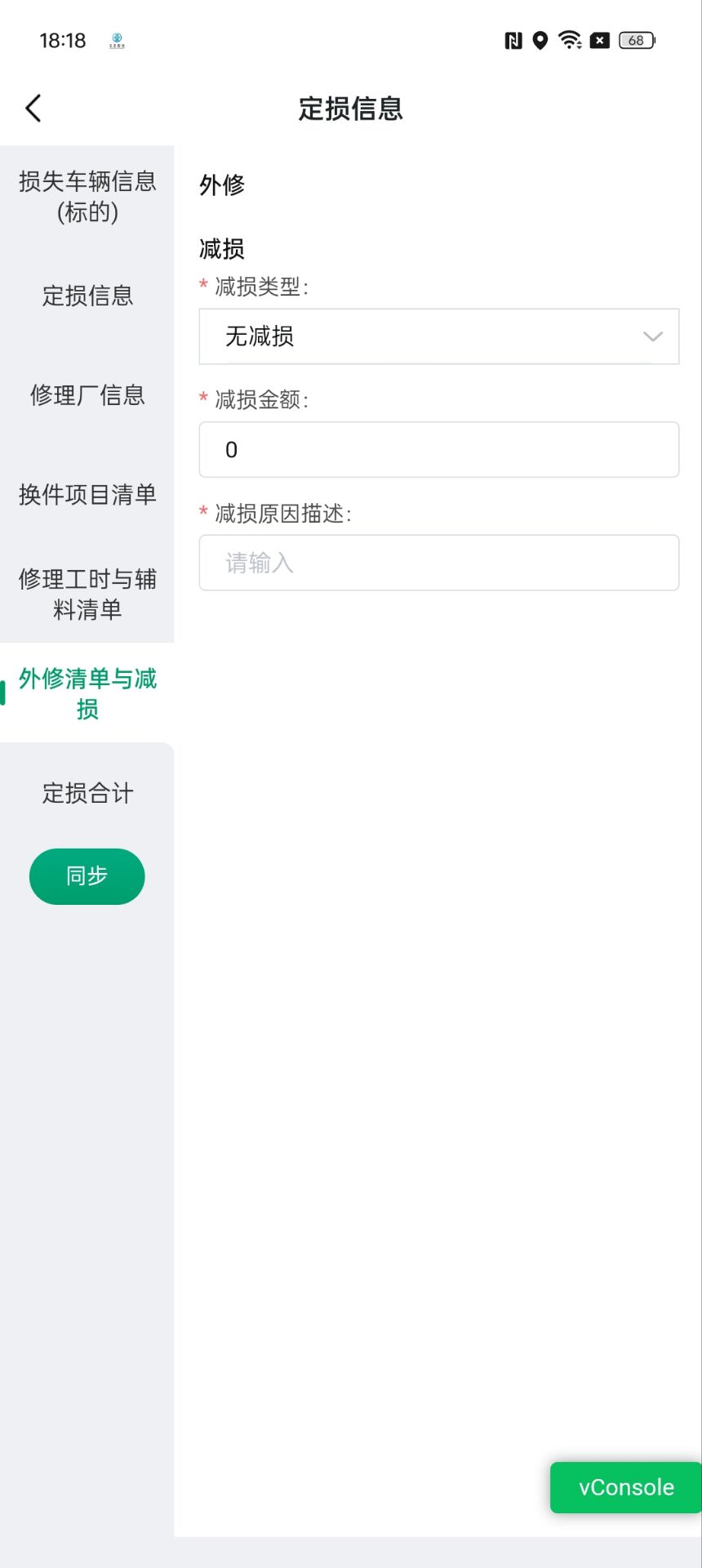Tap the 减损金额 input field

point(439,449)
